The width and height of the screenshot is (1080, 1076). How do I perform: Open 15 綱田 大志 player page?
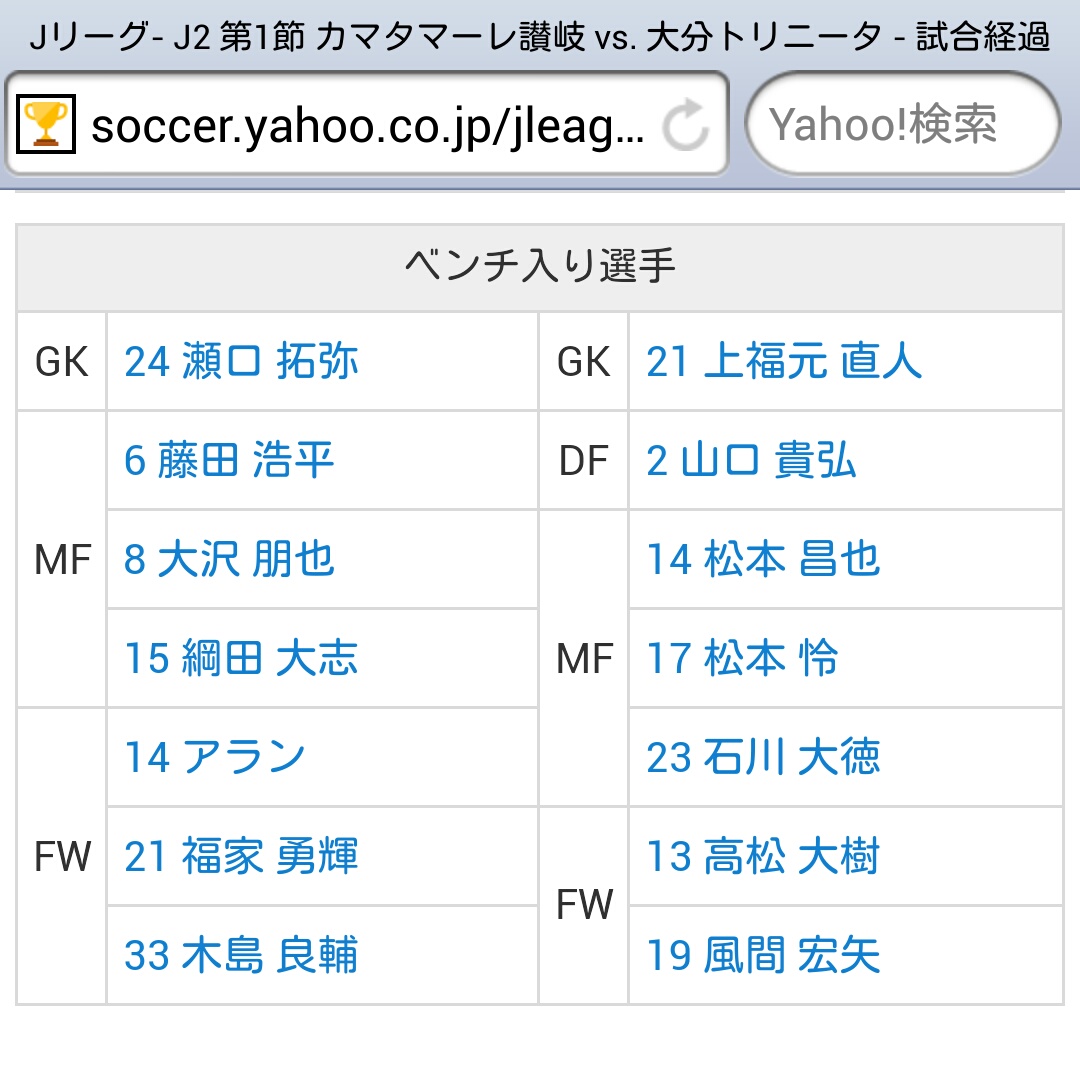coord(241,659)
